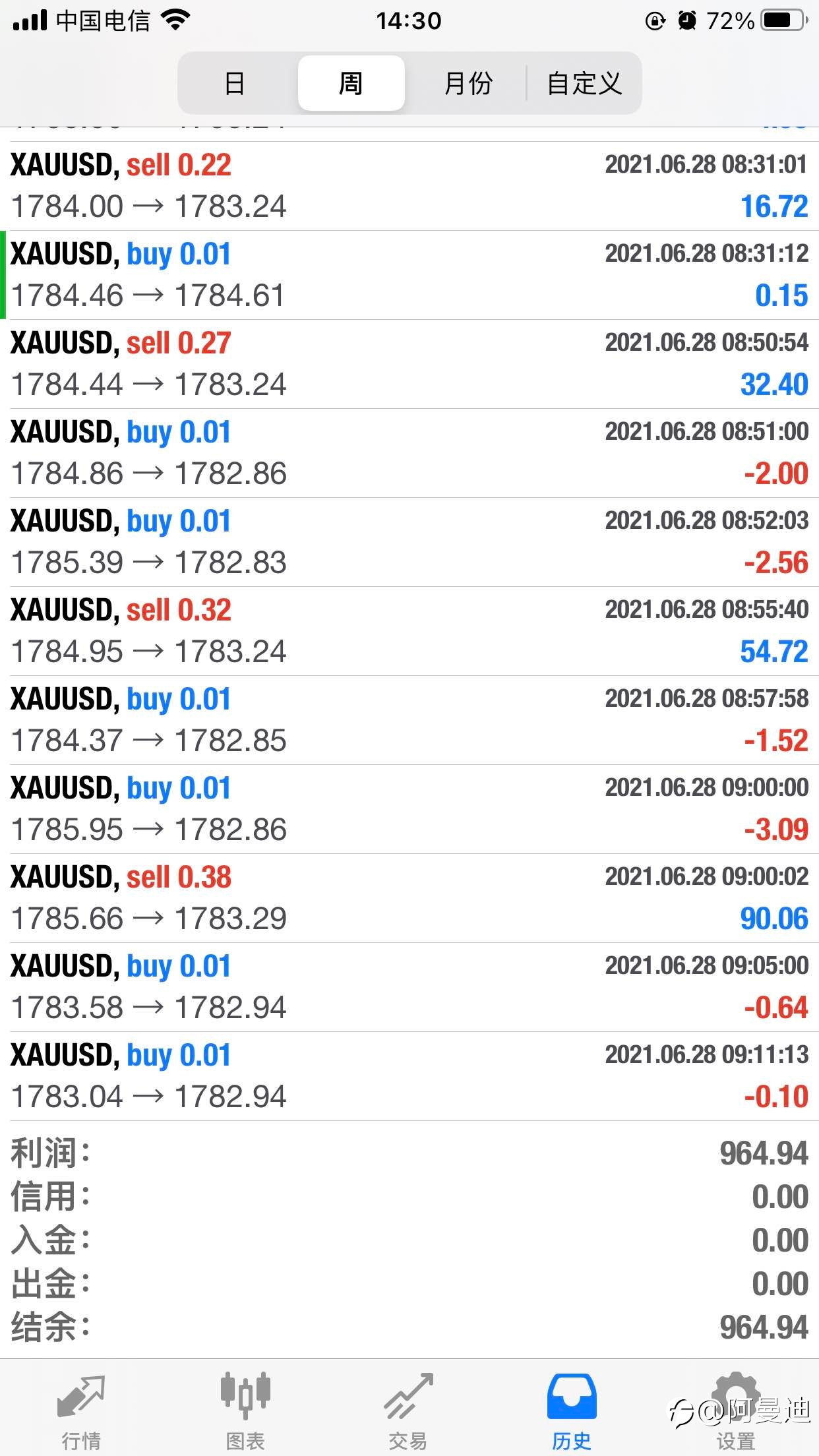819x1456 pixels.
Task: Switch to the 月份 (month) period
Action: coord(468,83)
